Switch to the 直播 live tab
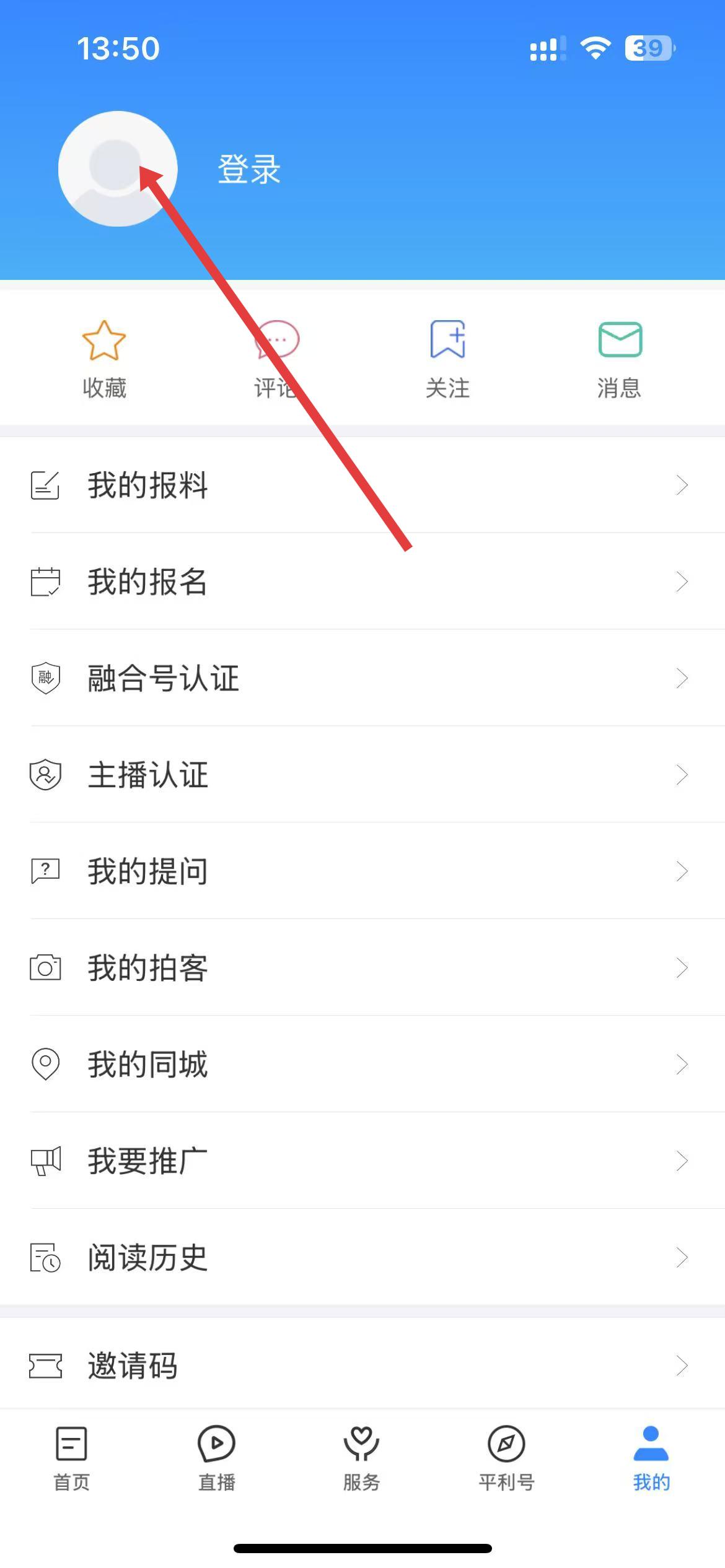Viewport: 725px width, 1568px height. pos(216,1458)
